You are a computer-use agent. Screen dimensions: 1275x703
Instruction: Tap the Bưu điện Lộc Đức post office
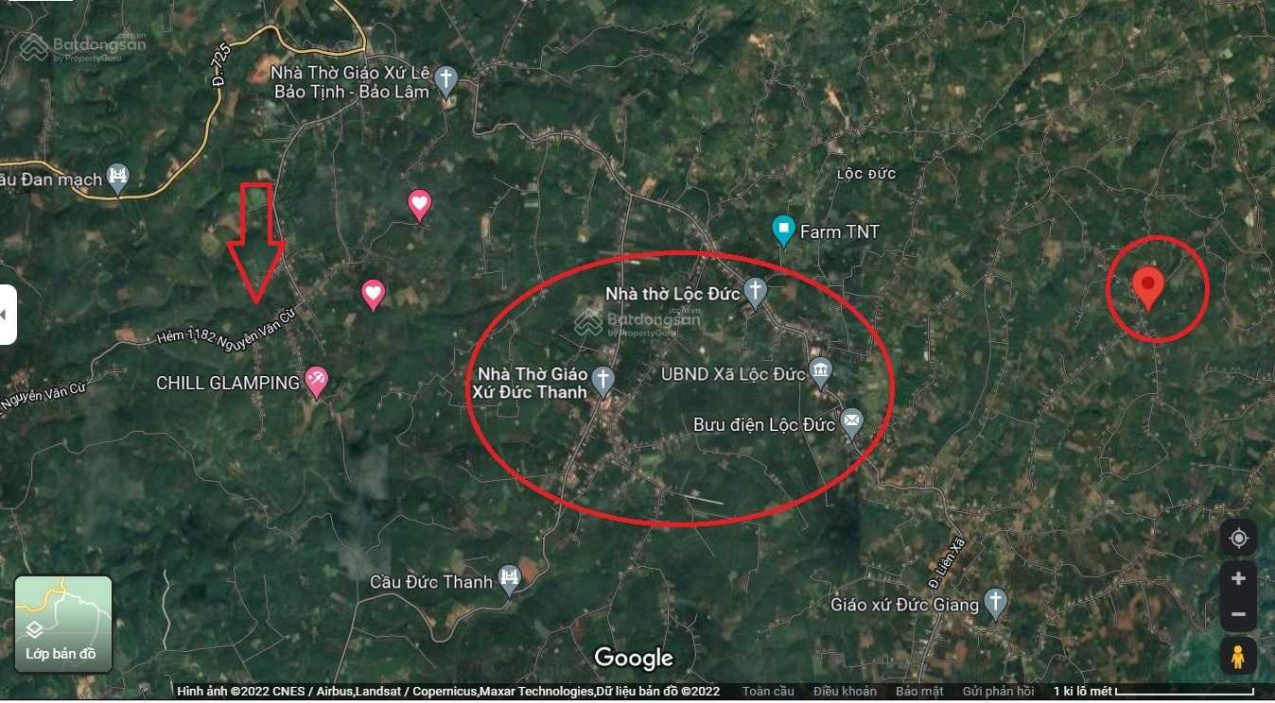coord(851,422)
